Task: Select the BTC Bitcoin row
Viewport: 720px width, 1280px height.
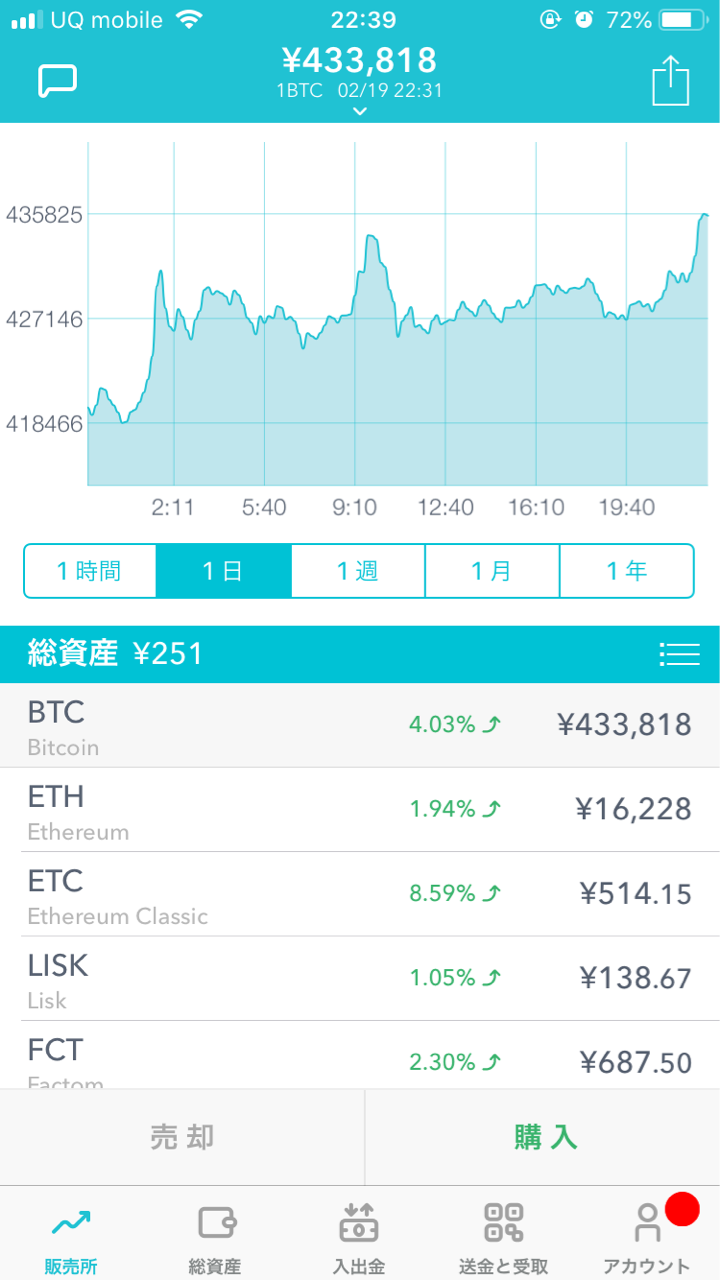Action: point(360,723)
